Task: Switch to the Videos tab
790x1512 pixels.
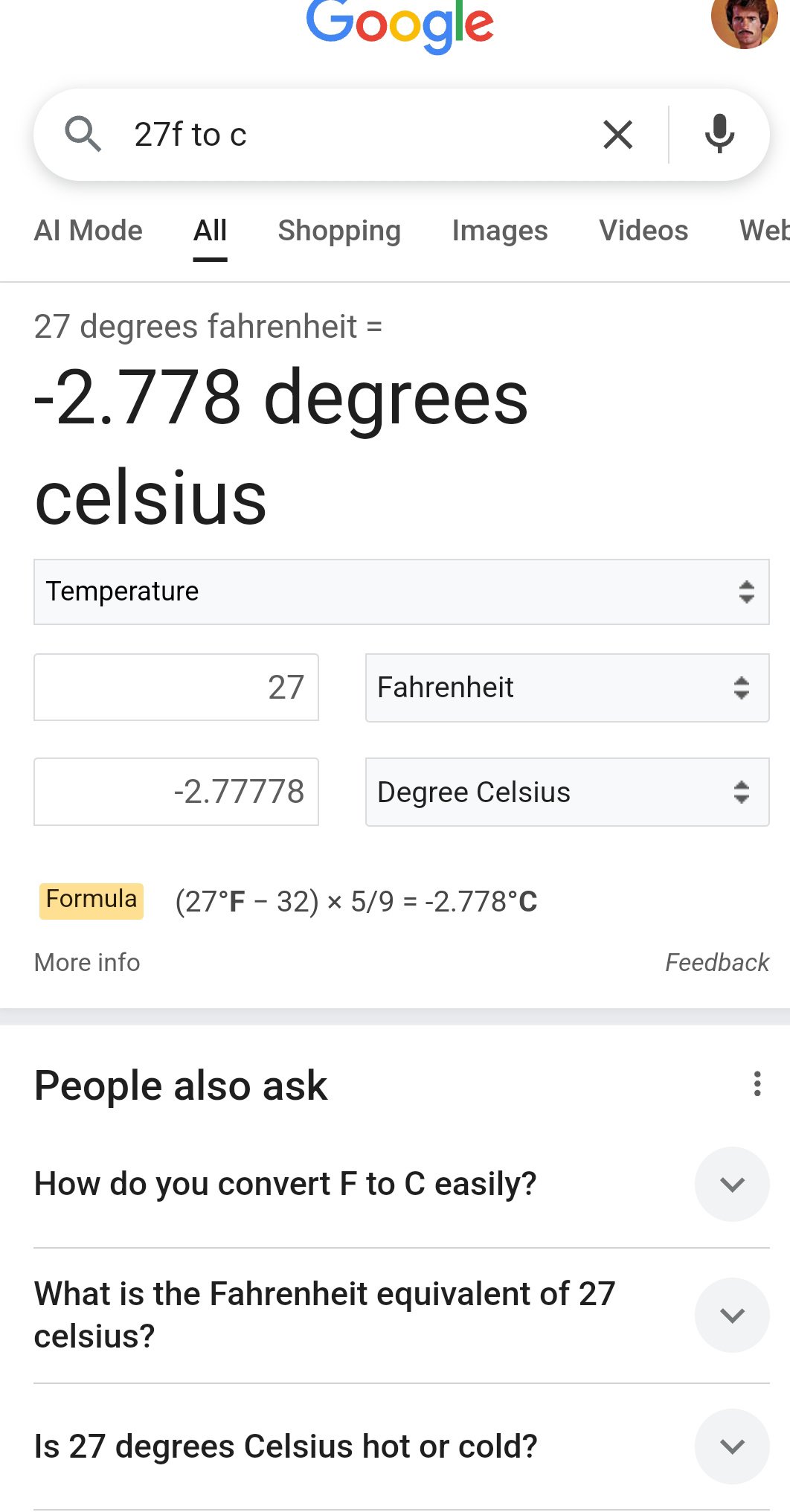Action: 643,231
